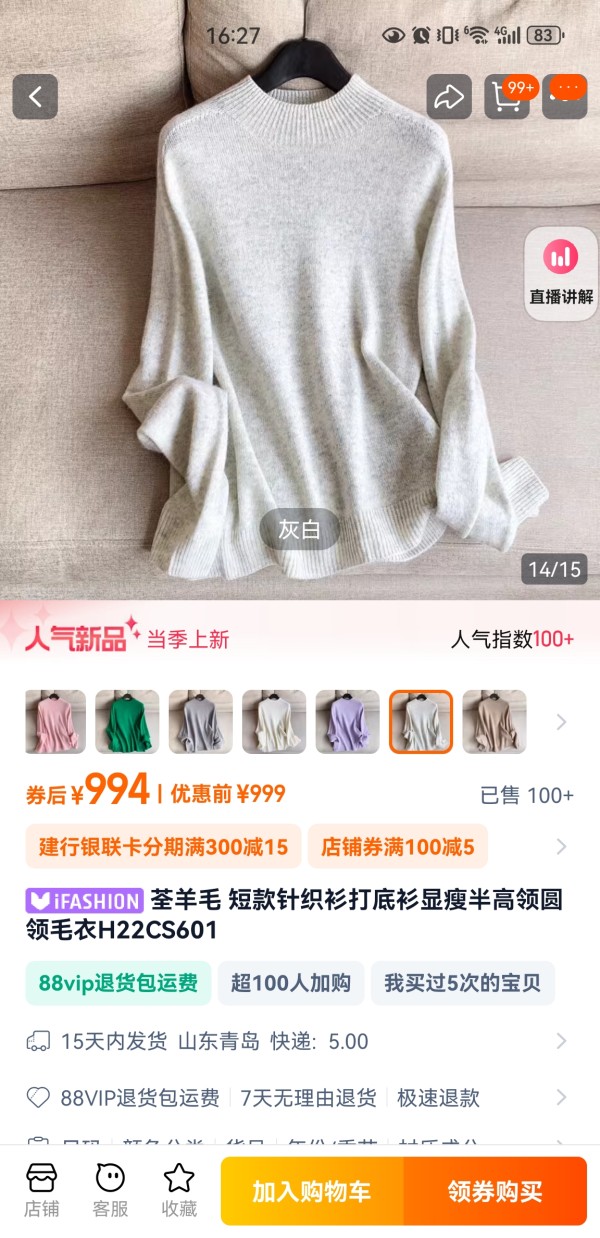Tap 领券购买 to buy with coupon
Viewport: 600px width, 1238px height.
point(495,1191)
